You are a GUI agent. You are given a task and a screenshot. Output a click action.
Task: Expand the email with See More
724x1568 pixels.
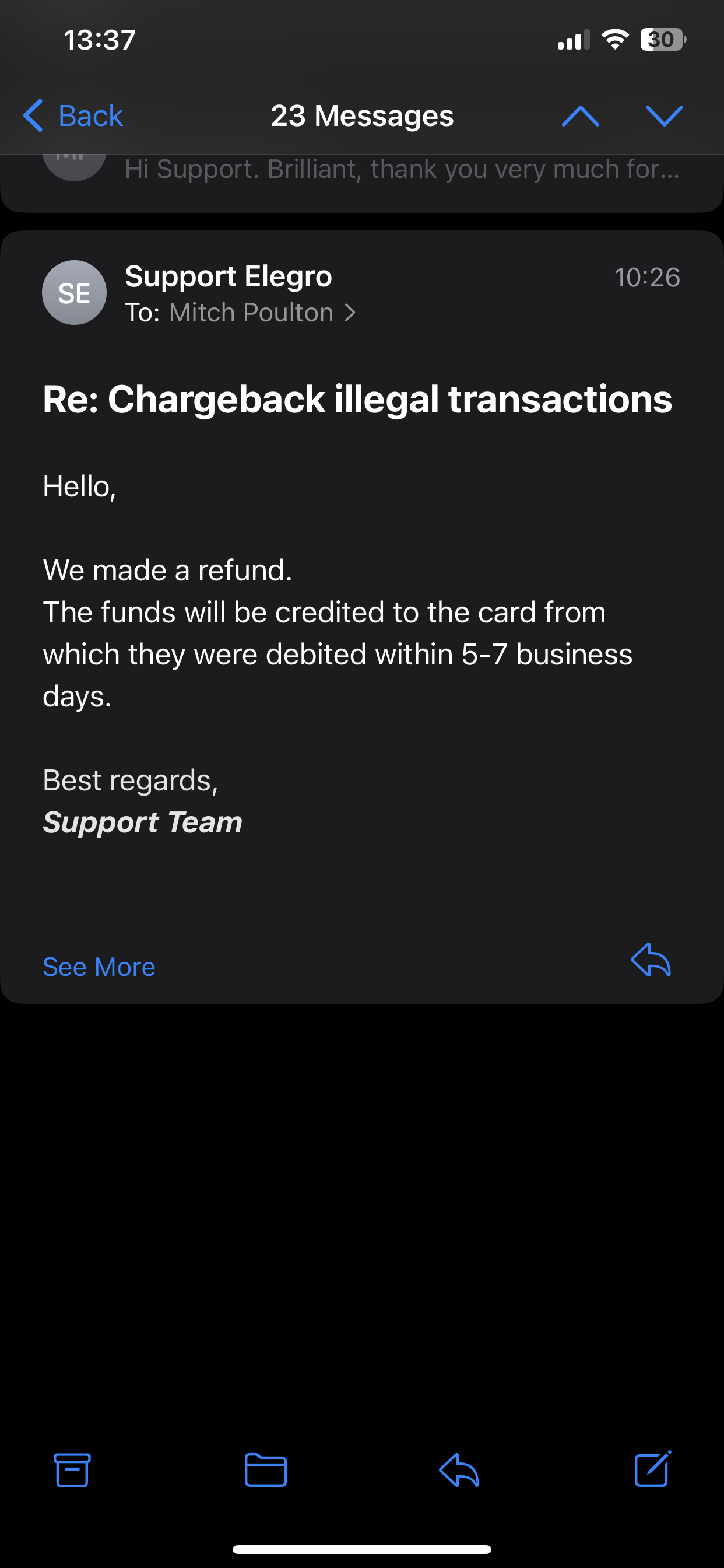[99, 967]
